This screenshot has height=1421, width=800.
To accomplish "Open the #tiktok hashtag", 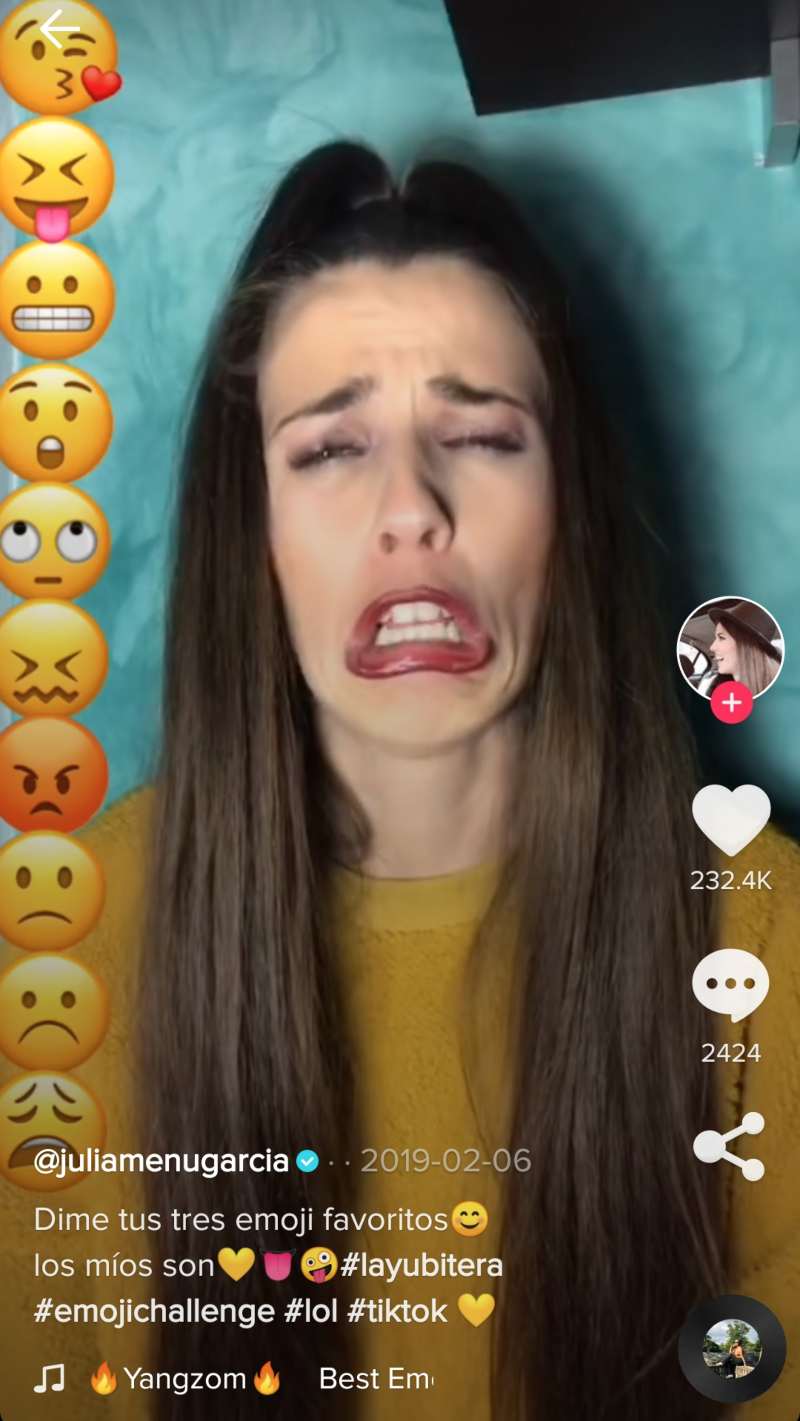I will [x=398, y=1311].
